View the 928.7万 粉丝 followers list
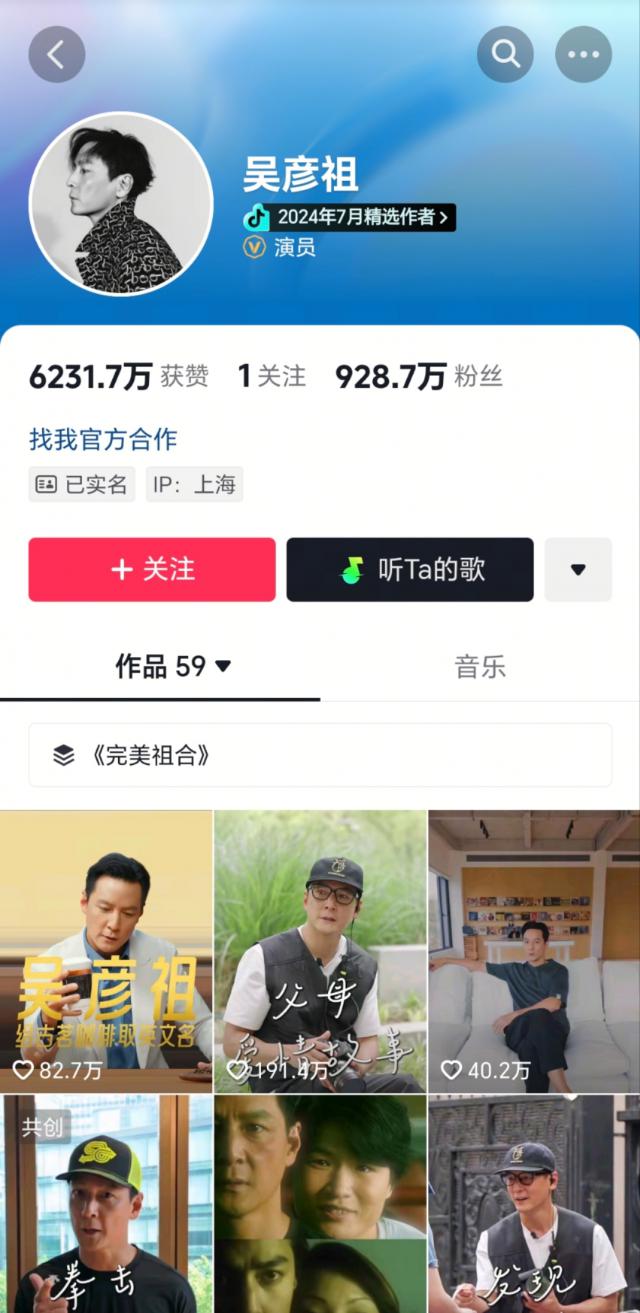Image resolution: width=640 pixels, height=1313 pixels. pyautogui.click(x=418, y=376)
